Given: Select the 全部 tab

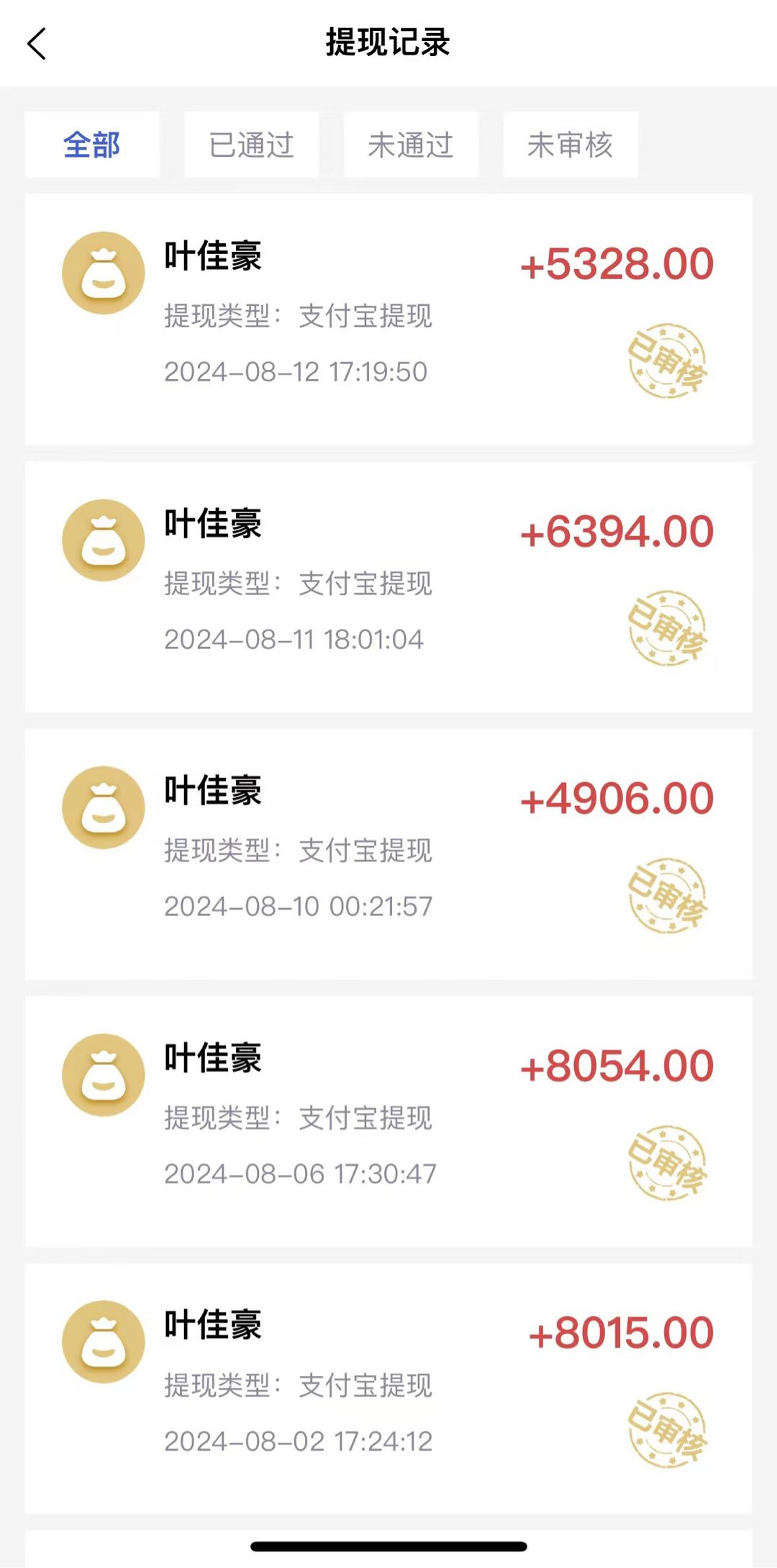Looking at the screenshot, I should tap(92, 145).
